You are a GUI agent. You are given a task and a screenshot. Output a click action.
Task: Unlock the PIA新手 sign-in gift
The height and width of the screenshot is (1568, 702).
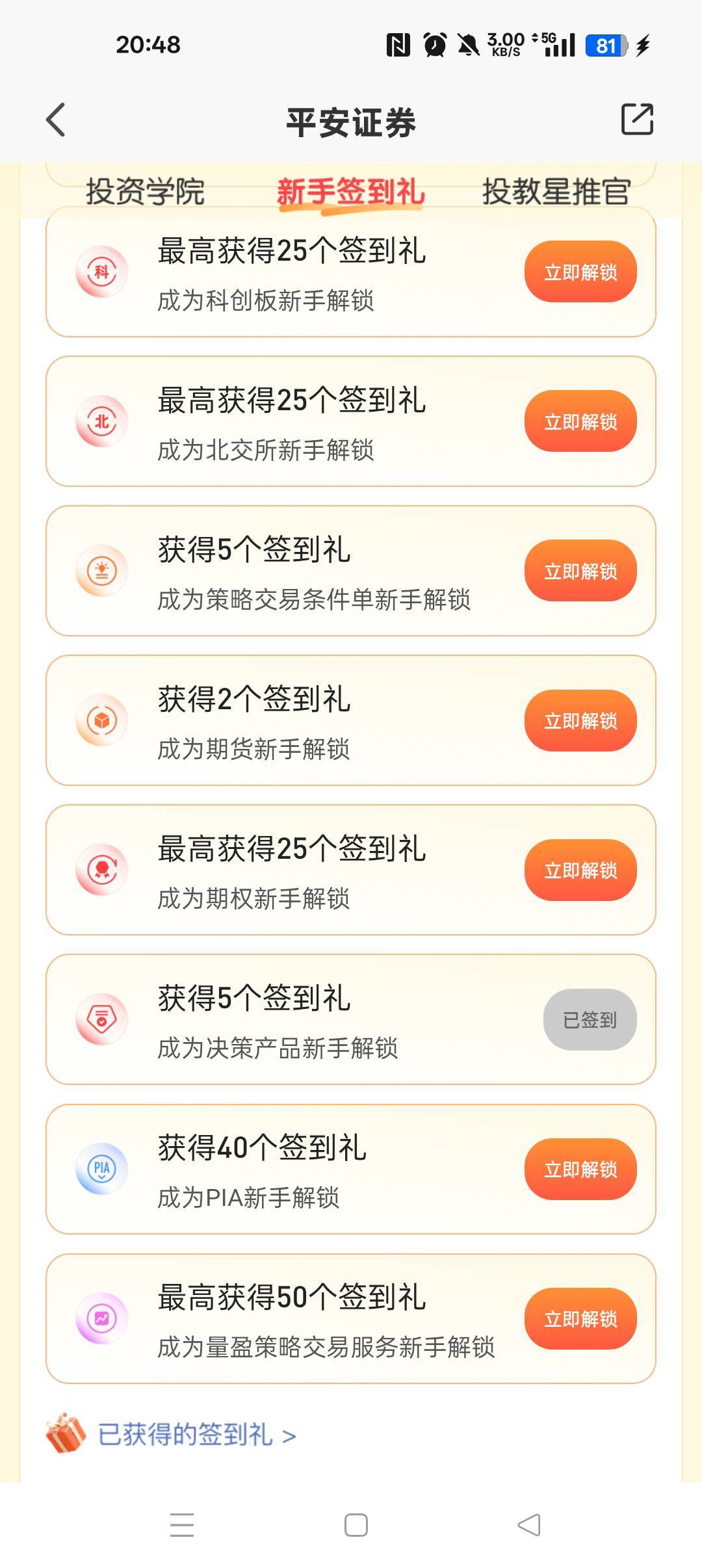(x=580, y=1169)
